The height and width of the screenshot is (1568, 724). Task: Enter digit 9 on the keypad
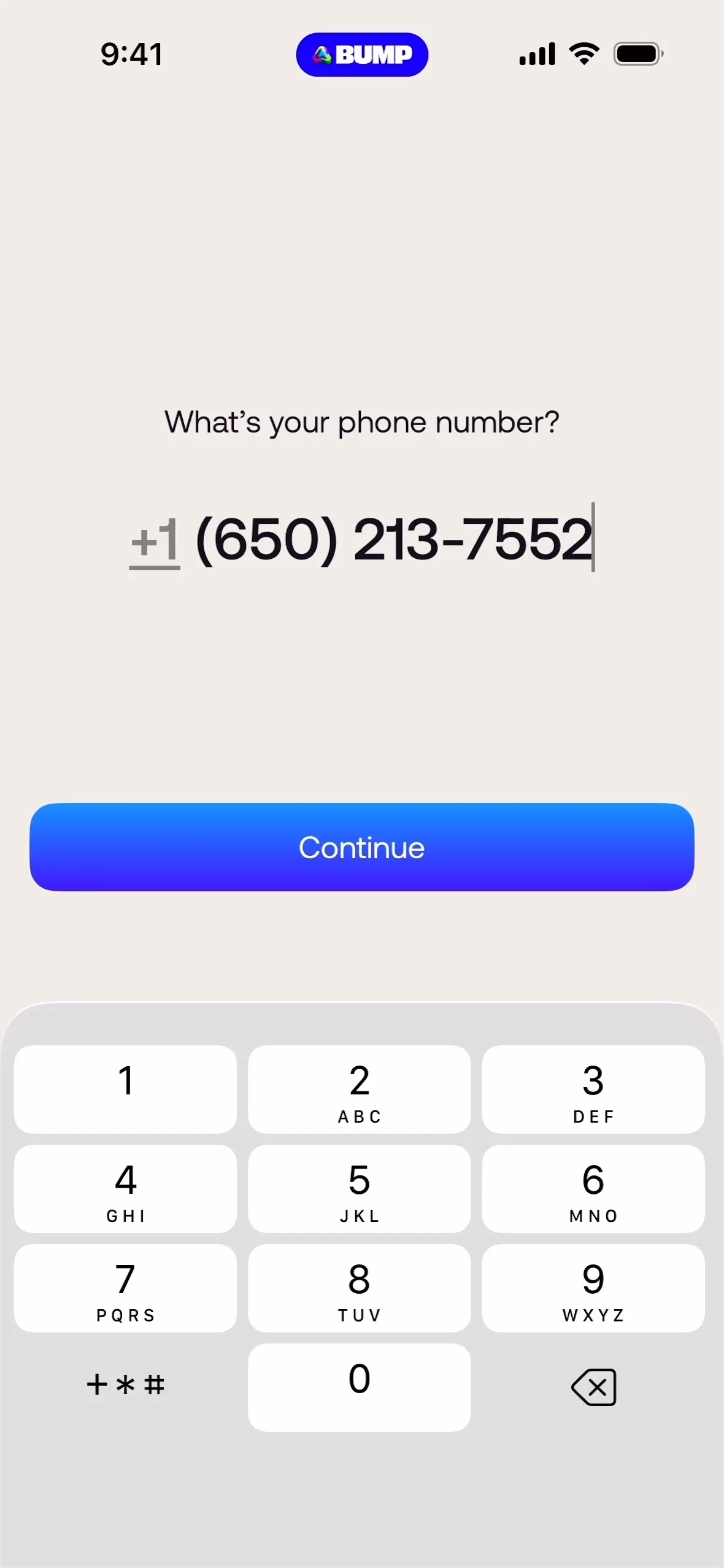coord(593,1288)
